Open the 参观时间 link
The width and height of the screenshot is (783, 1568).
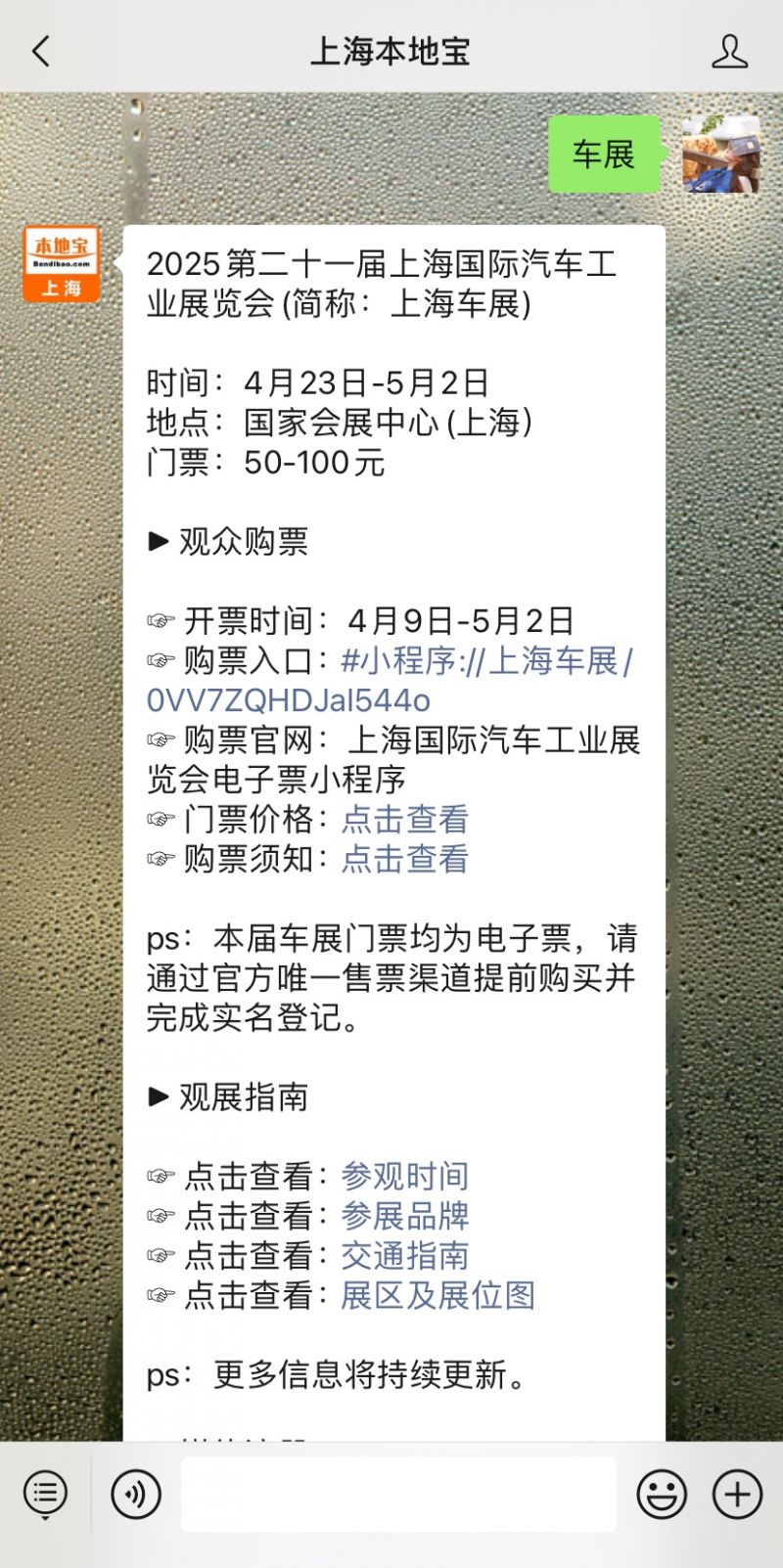point(405,1176)
